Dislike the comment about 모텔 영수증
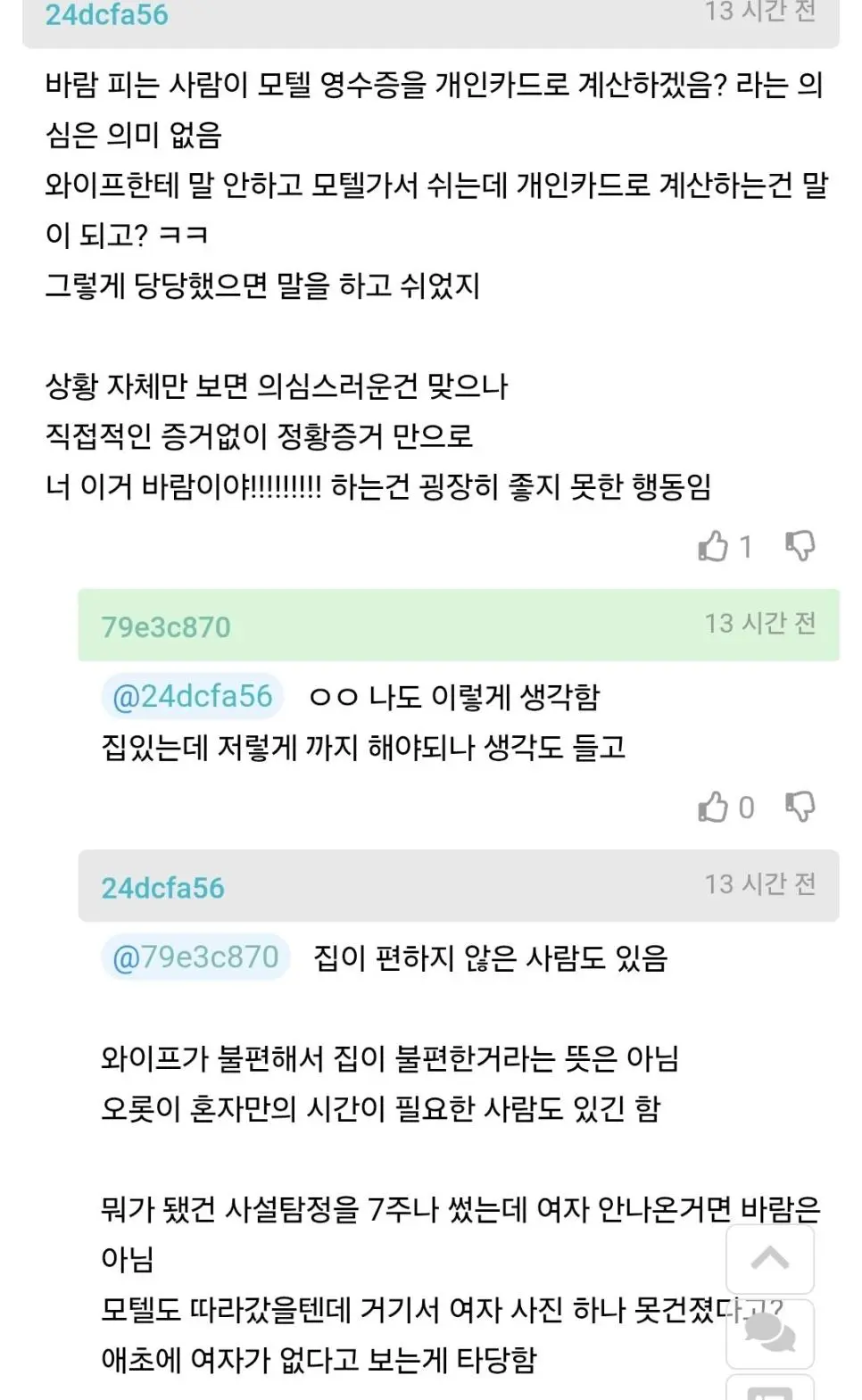862x1400 pixels. [x=800, y=546]
